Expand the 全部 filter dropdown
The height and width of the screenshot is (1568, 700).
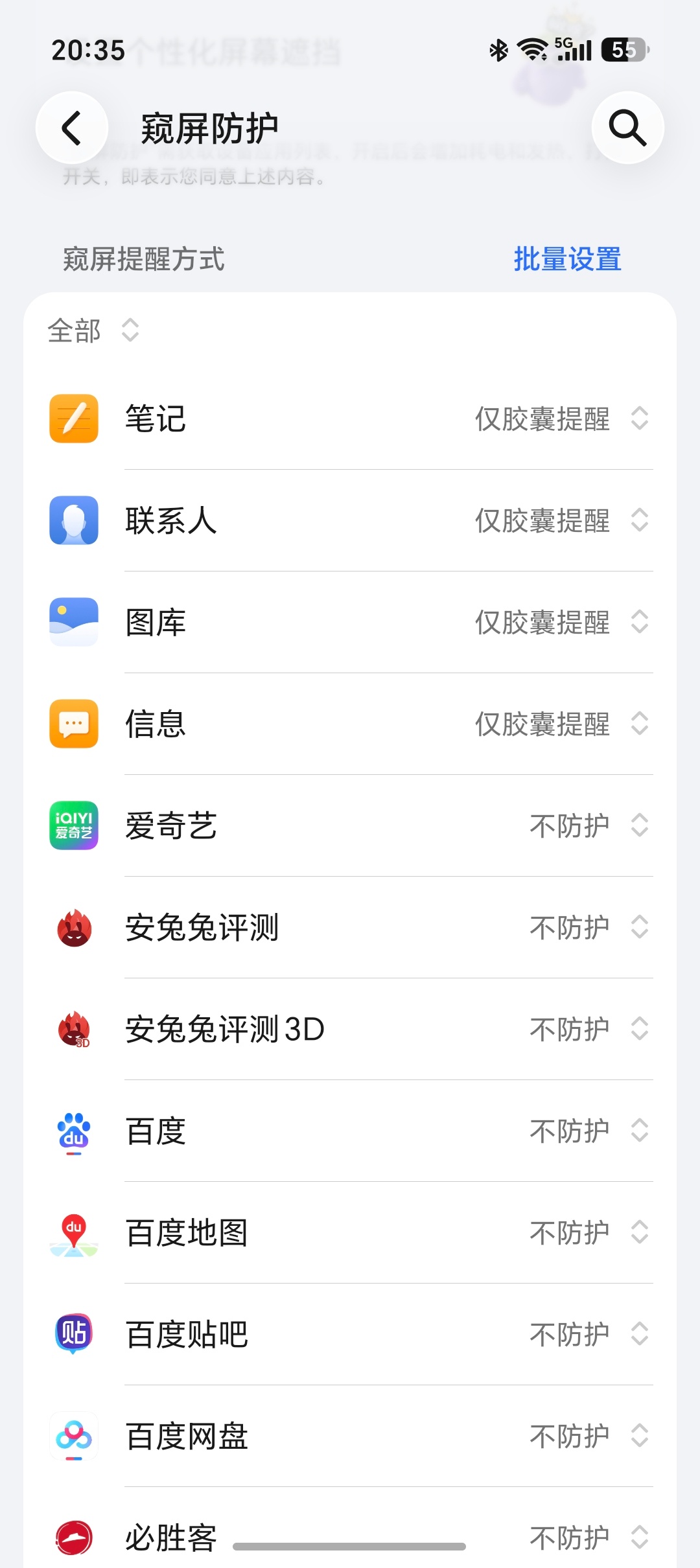pos(93,330)
